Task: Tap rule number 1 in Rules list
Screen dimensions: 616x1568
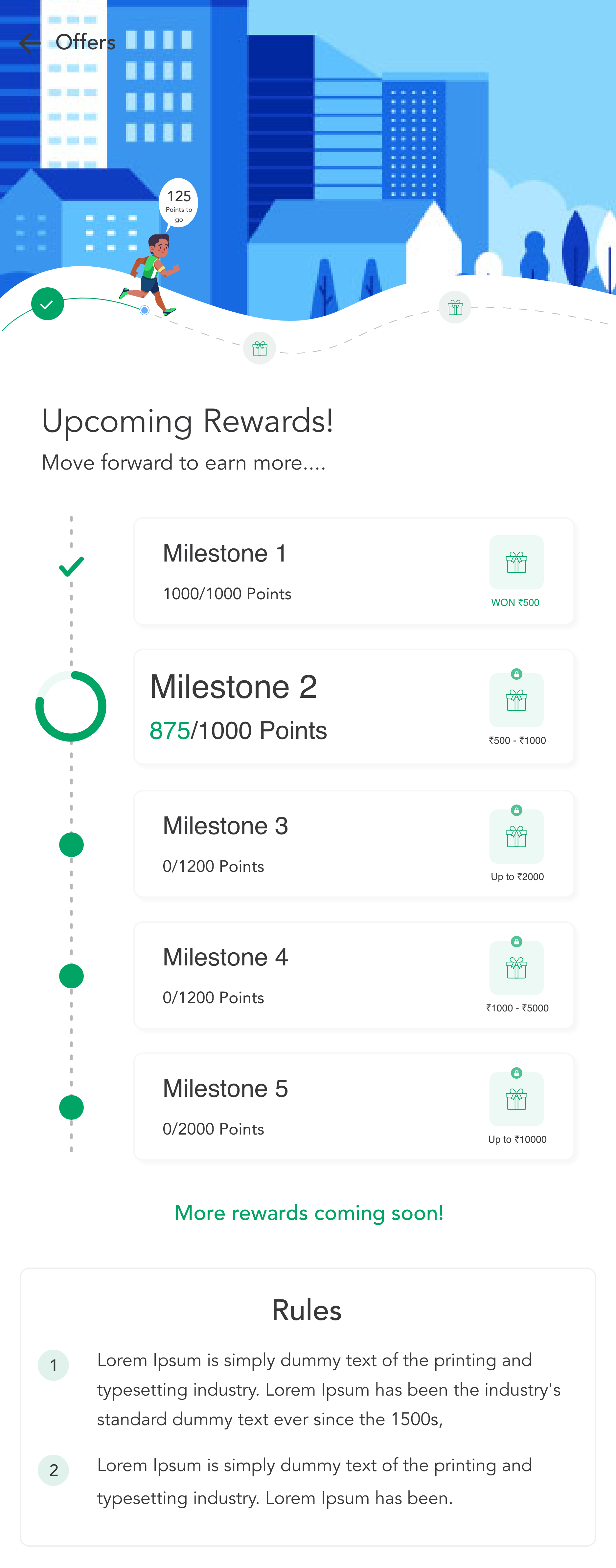Action: pyautogui.click(x=54, y=1365)
